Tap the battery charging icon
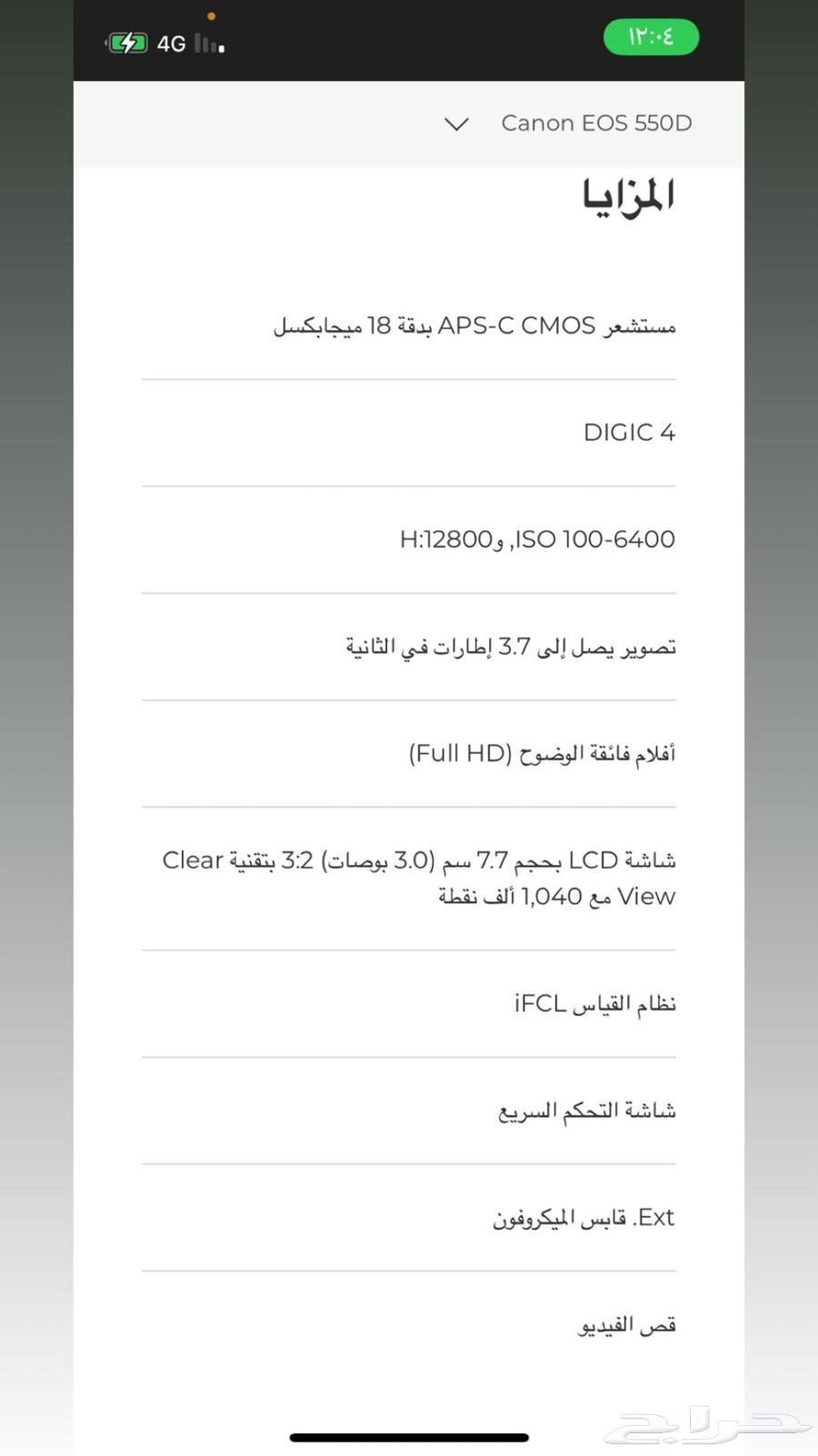Viewport: 818px width, 1456px height. 126,41
